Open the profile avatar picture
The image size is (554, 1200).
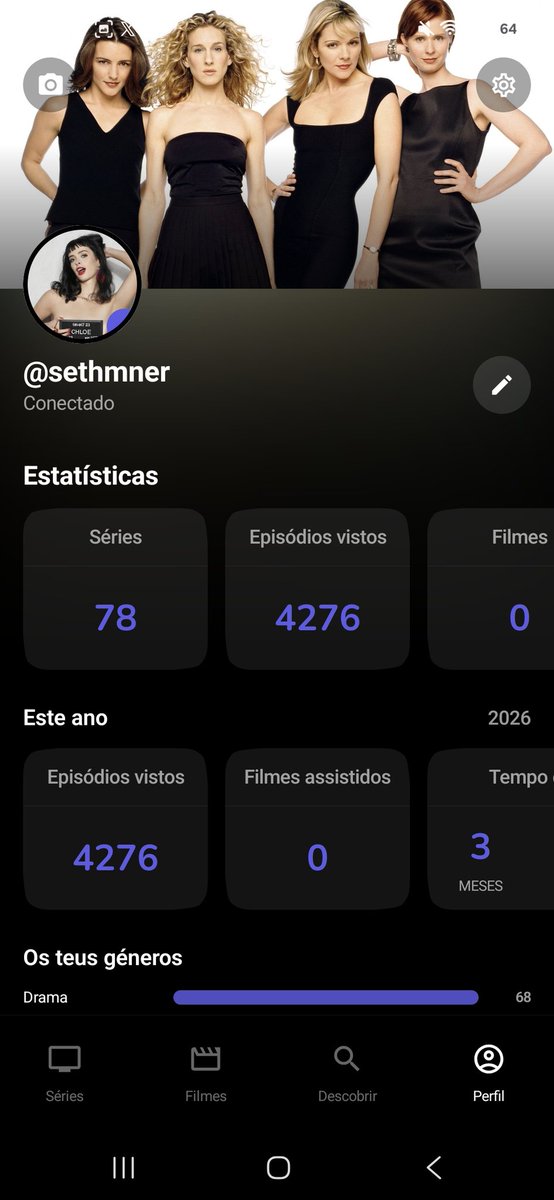click(x=81, y=285)
